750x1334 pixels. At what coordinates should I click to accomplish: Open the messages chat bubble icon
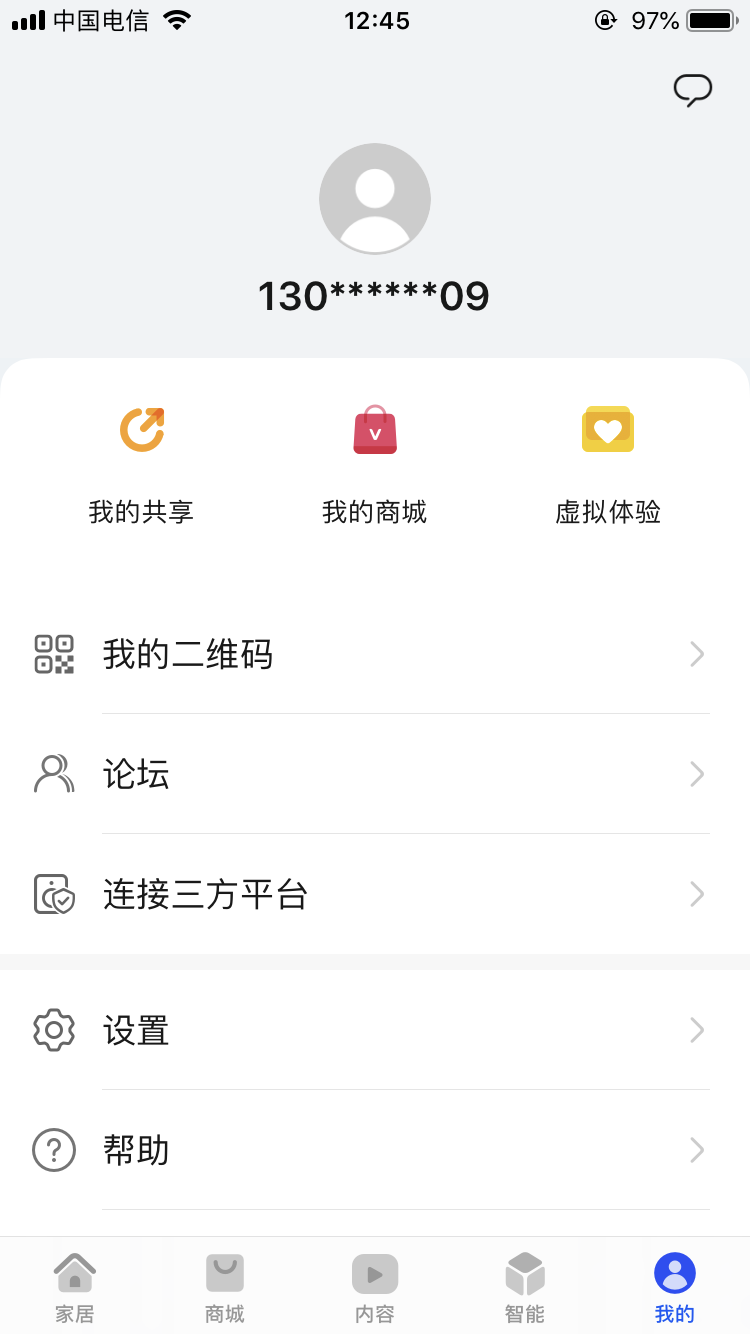coord(692,90)
